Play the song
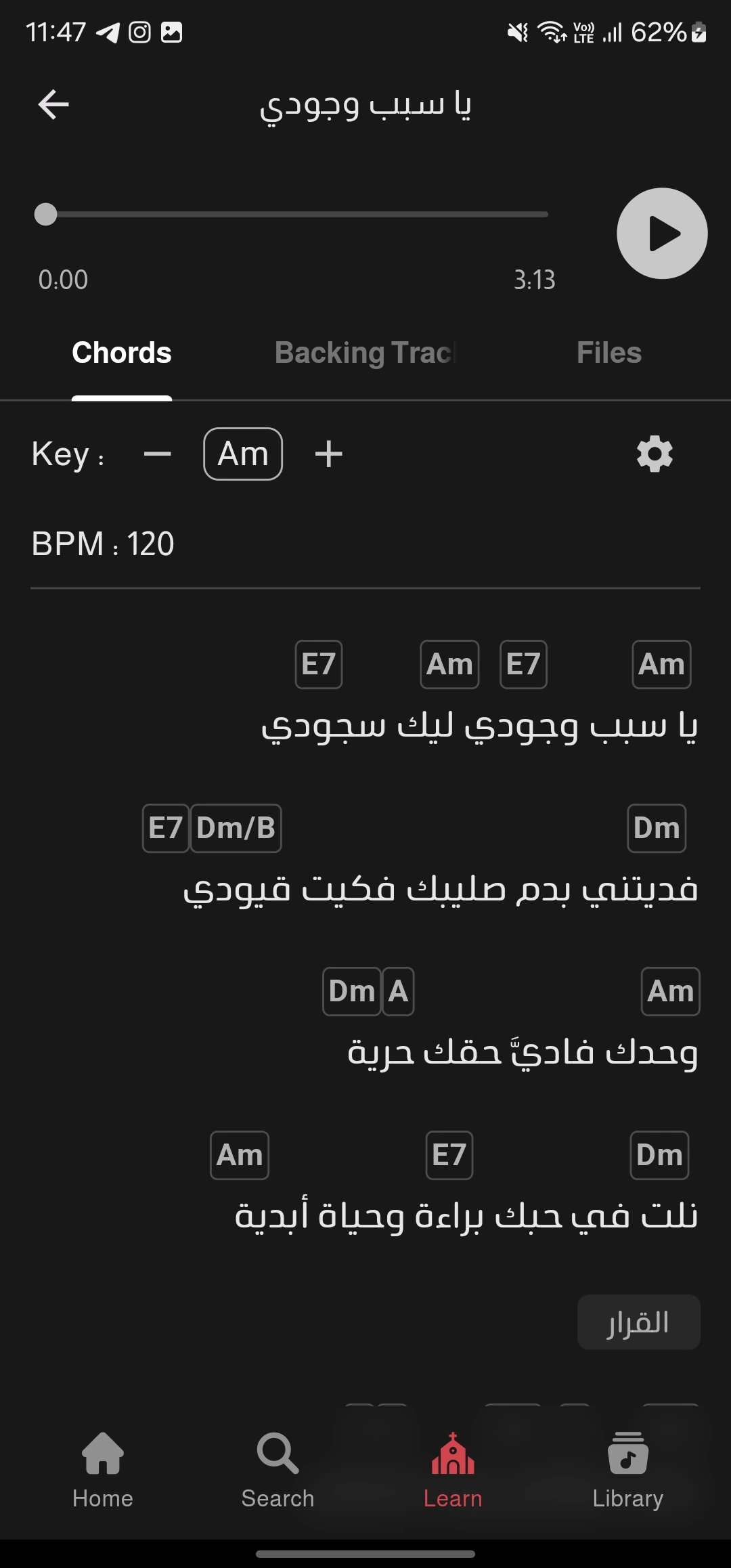 [661, 234]
